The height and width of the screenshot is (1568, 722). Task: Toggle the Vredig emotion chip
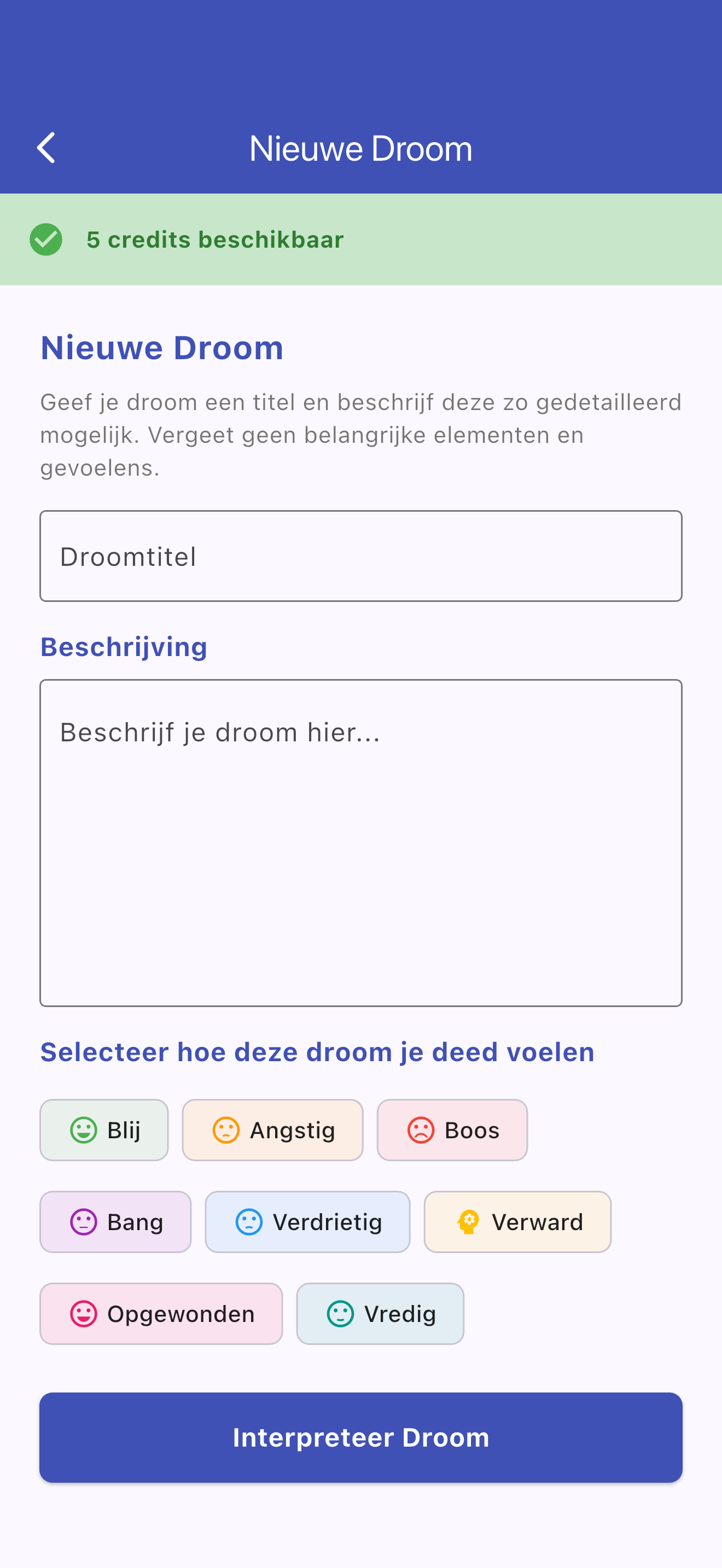(380, 1314)
